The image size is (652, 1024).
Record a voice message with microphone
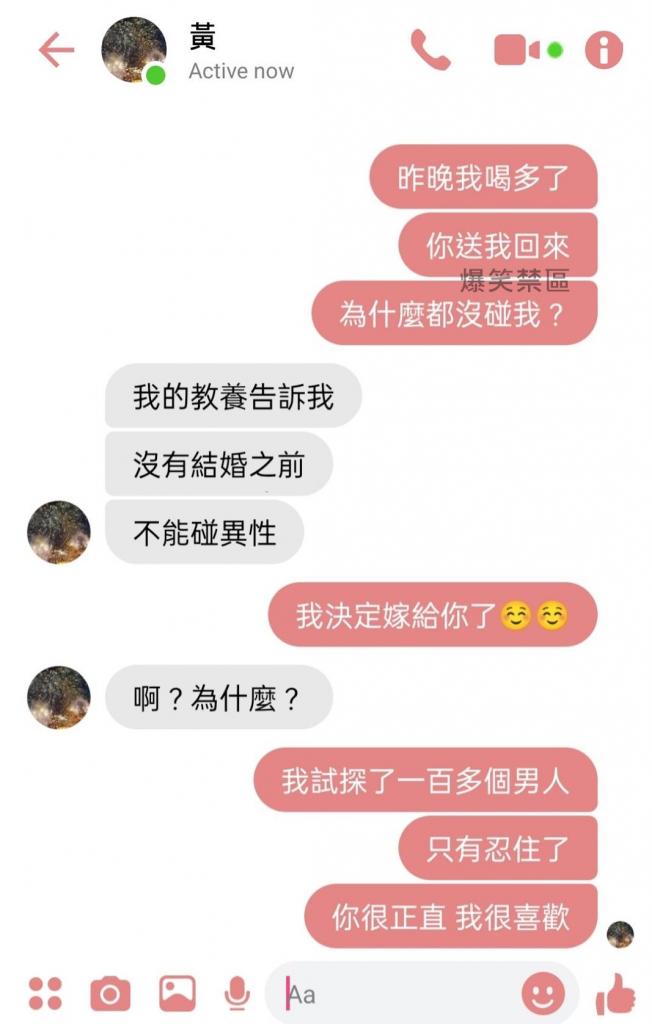tap(237, 993)
